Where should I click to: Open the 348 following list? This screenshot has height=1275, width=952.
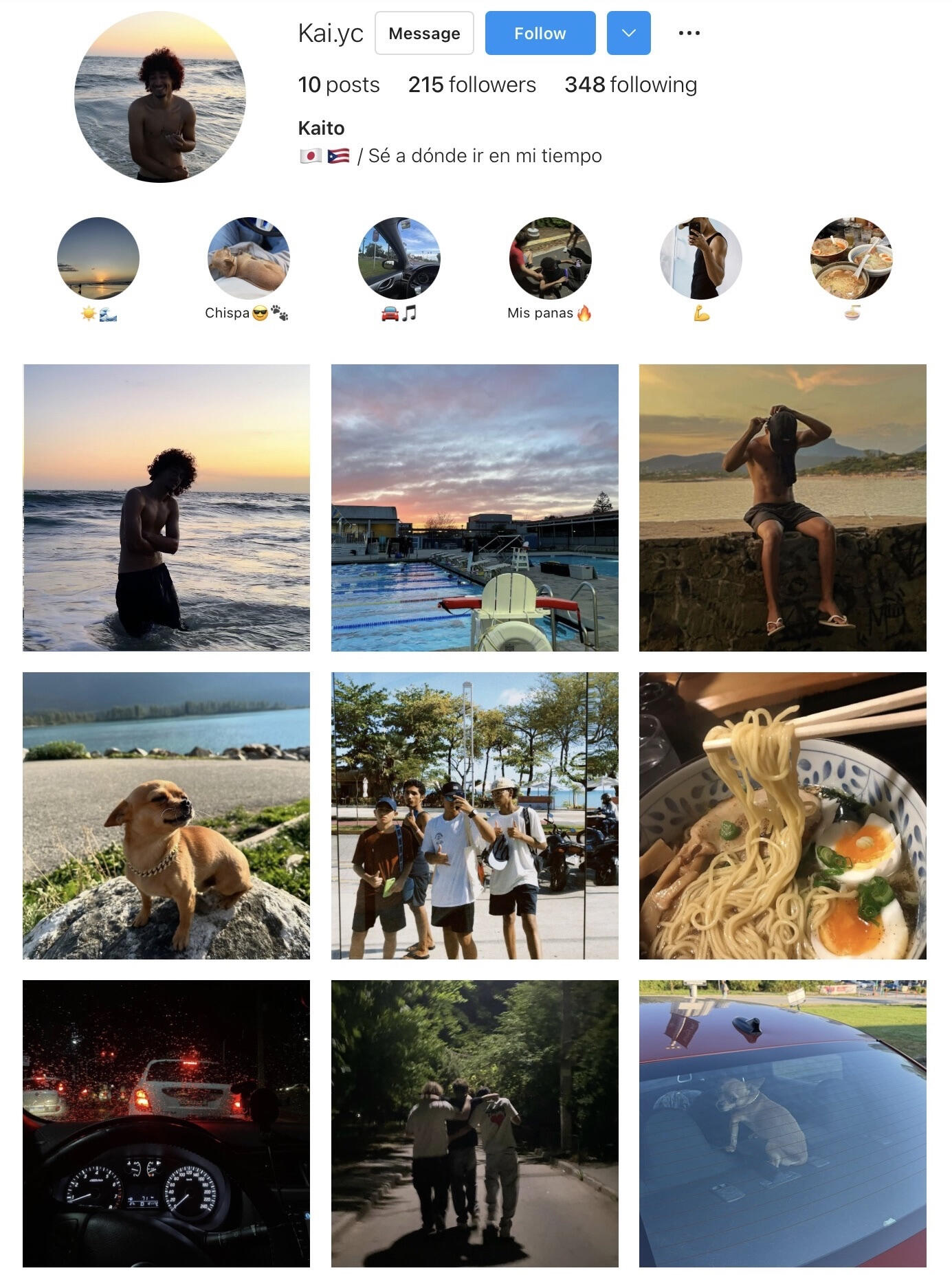(x=630, y=85)
